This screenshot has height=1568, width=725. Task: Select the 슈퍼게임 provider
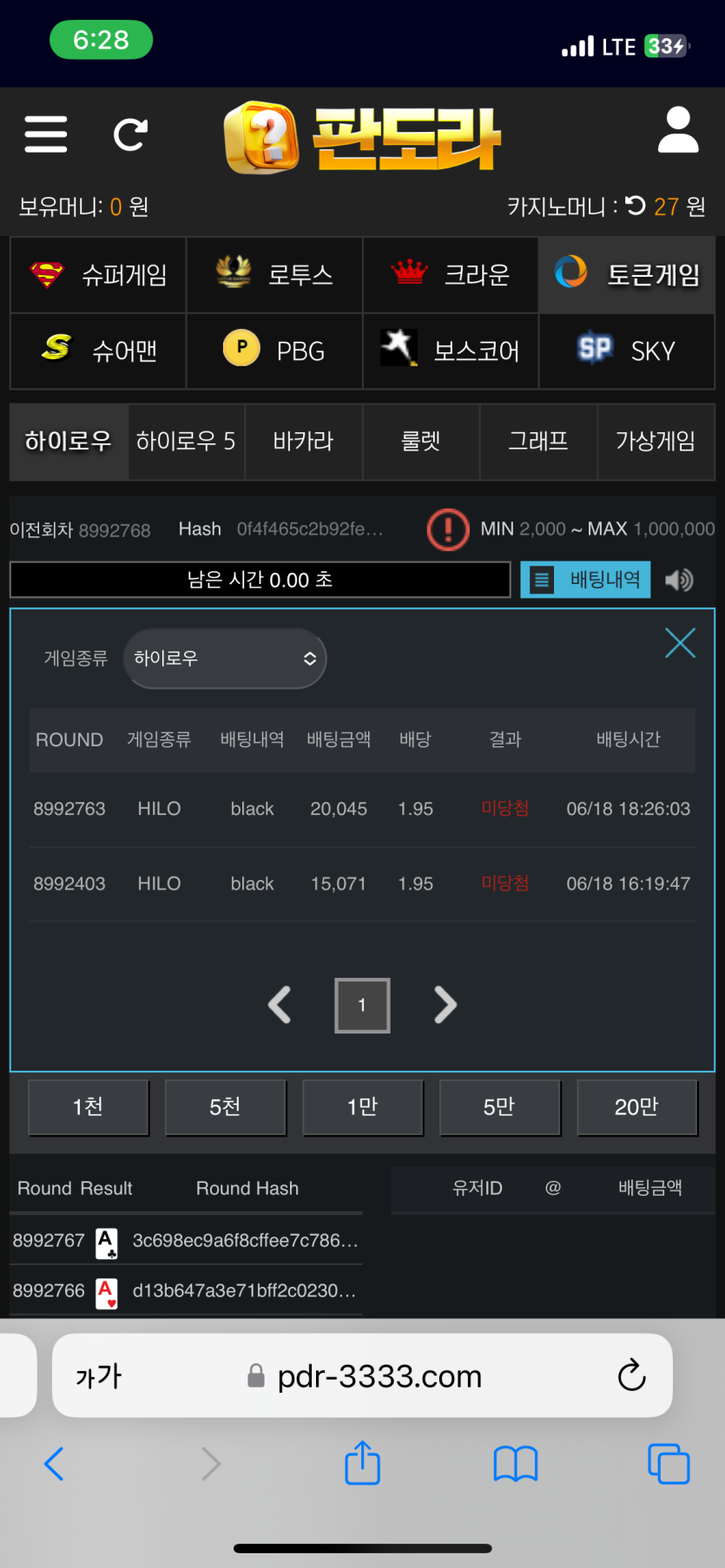point(98,275)
